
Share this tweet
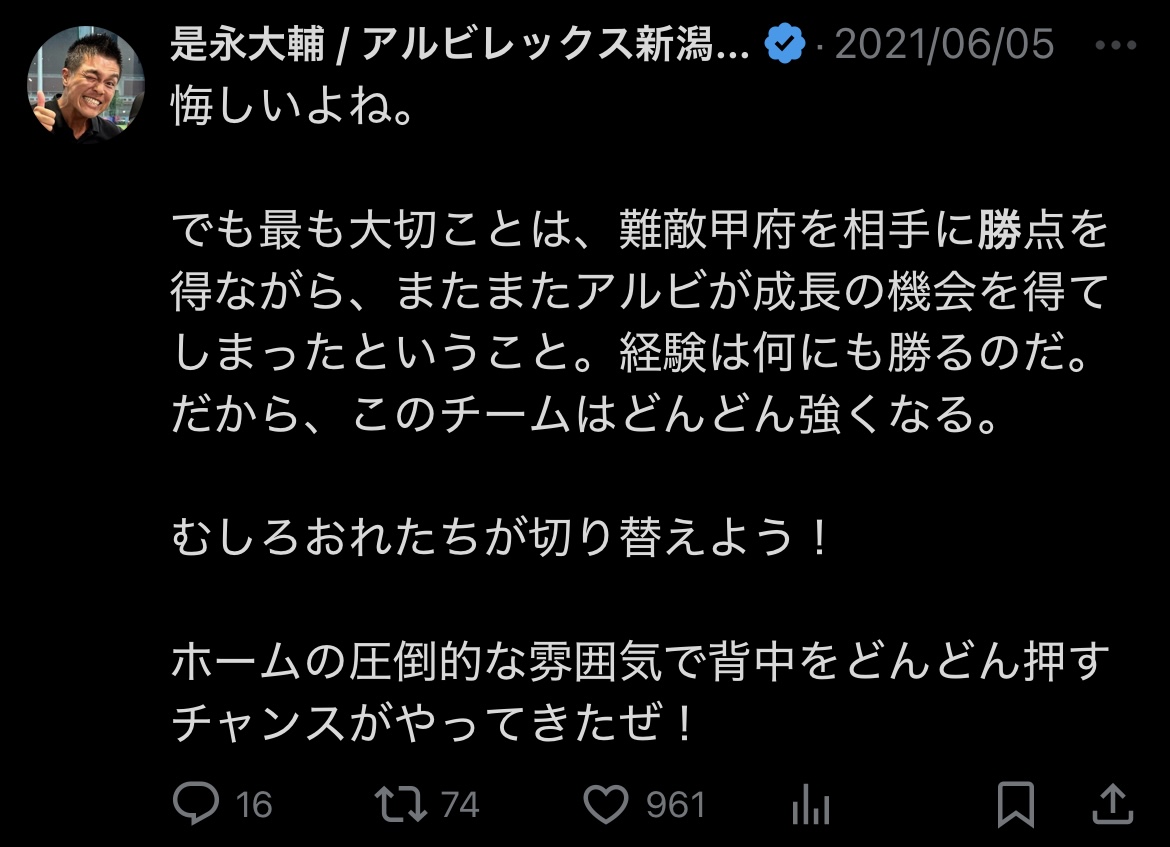coord(1113,804)
